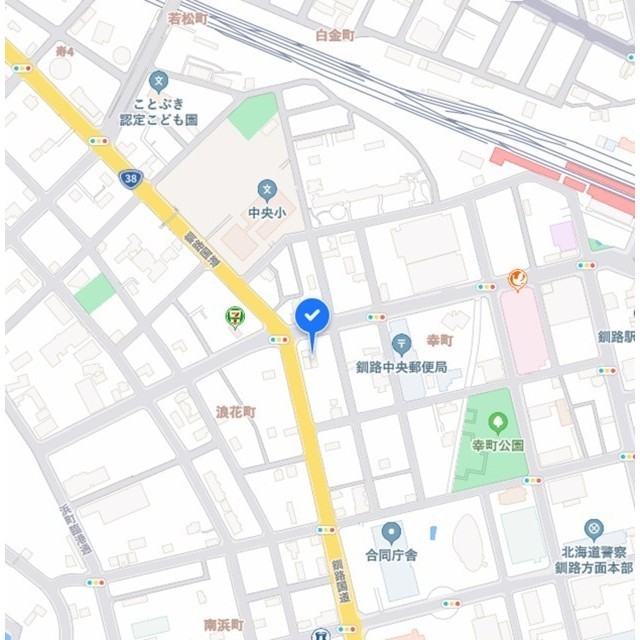Select the 中央小 school marker

(x=266, y=189)
